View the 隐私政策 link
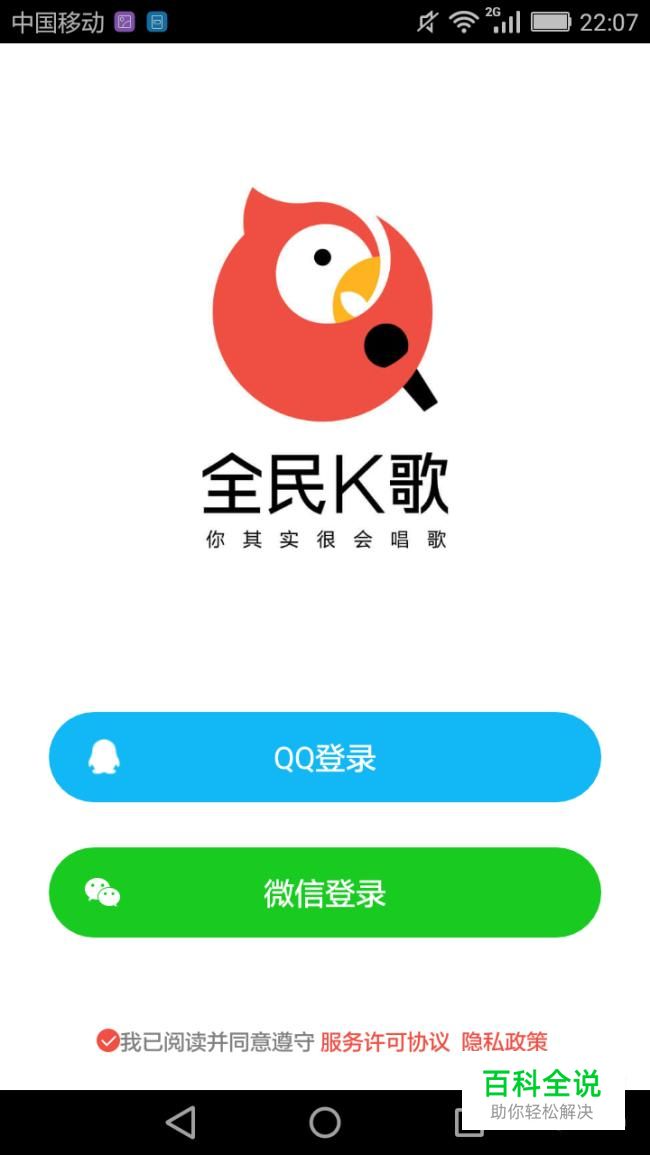This screenshot has height=1155, width=650. click(x=504, y=1042)
